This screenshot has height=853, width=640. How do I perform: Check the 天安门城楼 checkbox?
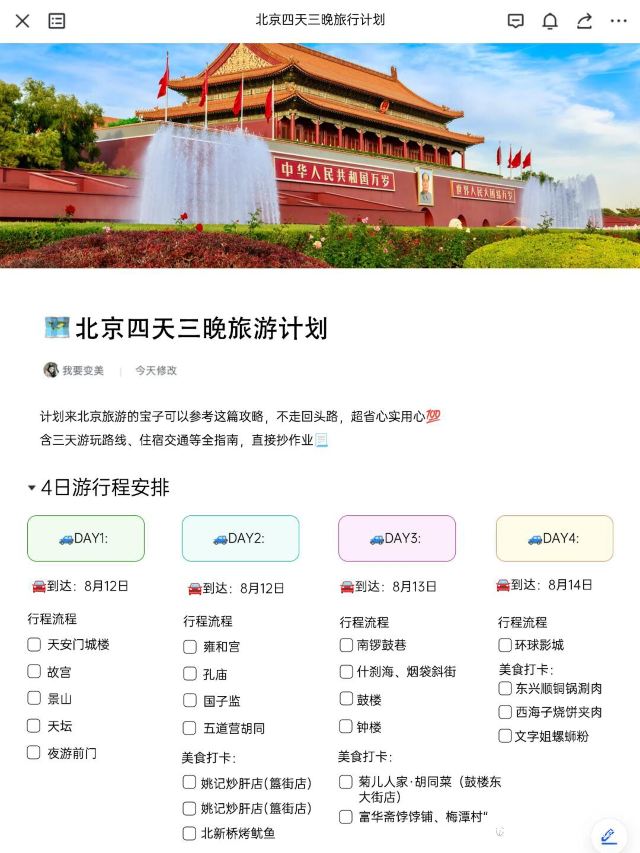(34, 644)
